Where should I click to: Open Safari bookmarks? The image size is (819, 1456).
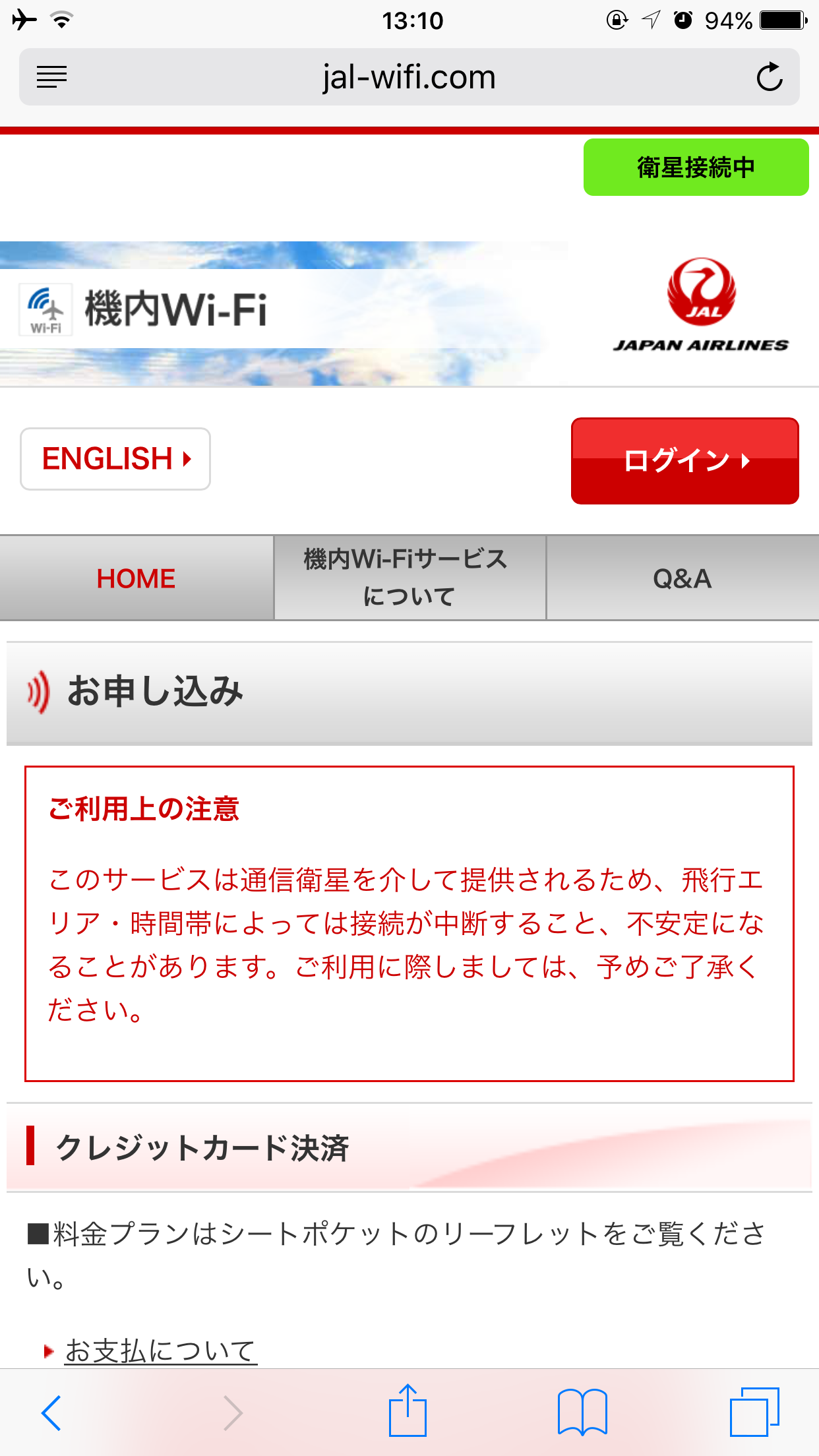[582, 1412]
